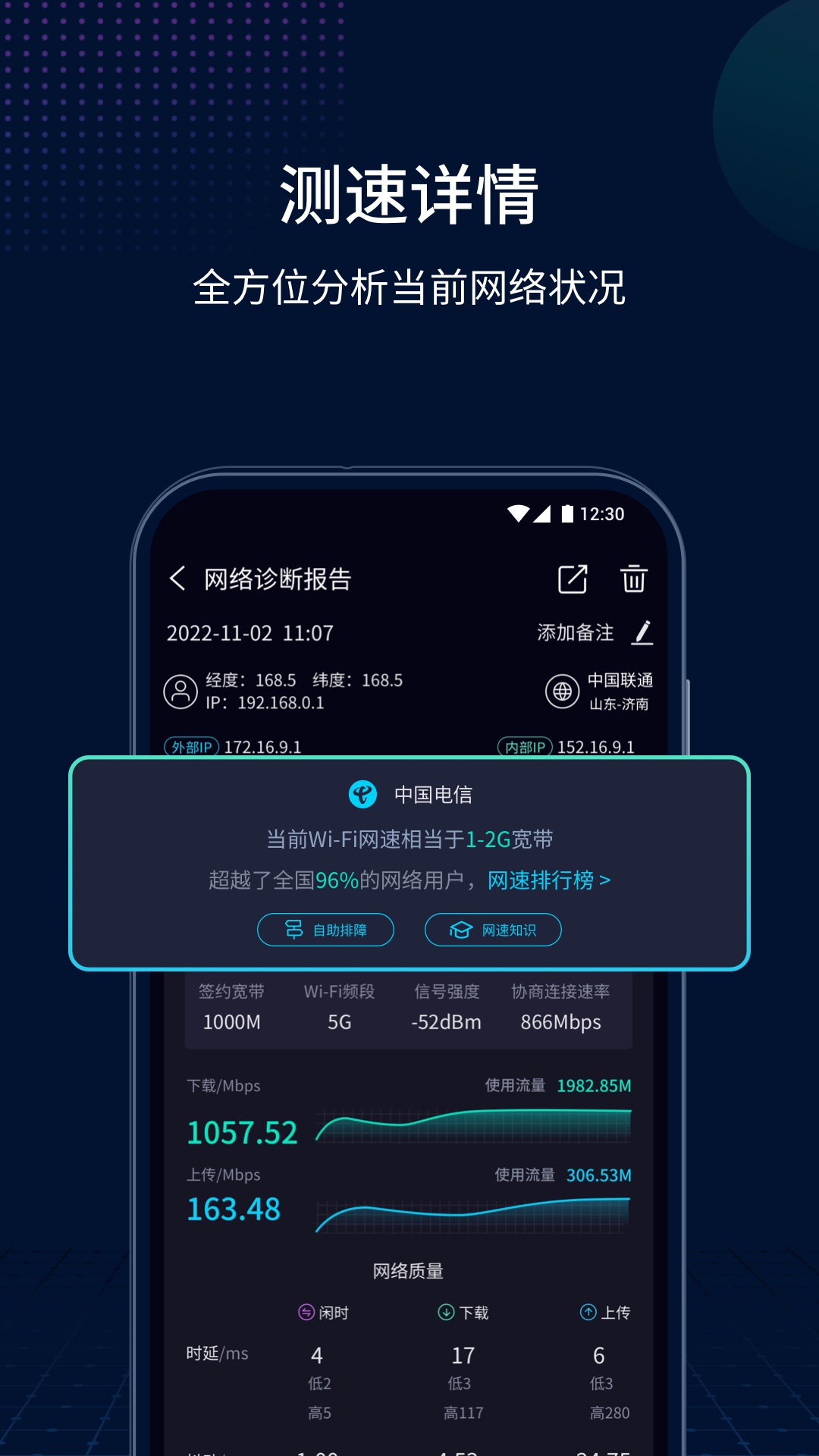Viewport: 819px width, 1456px height.
Task: Tap the trash icon to delete this report
Action: coord(634,578)
